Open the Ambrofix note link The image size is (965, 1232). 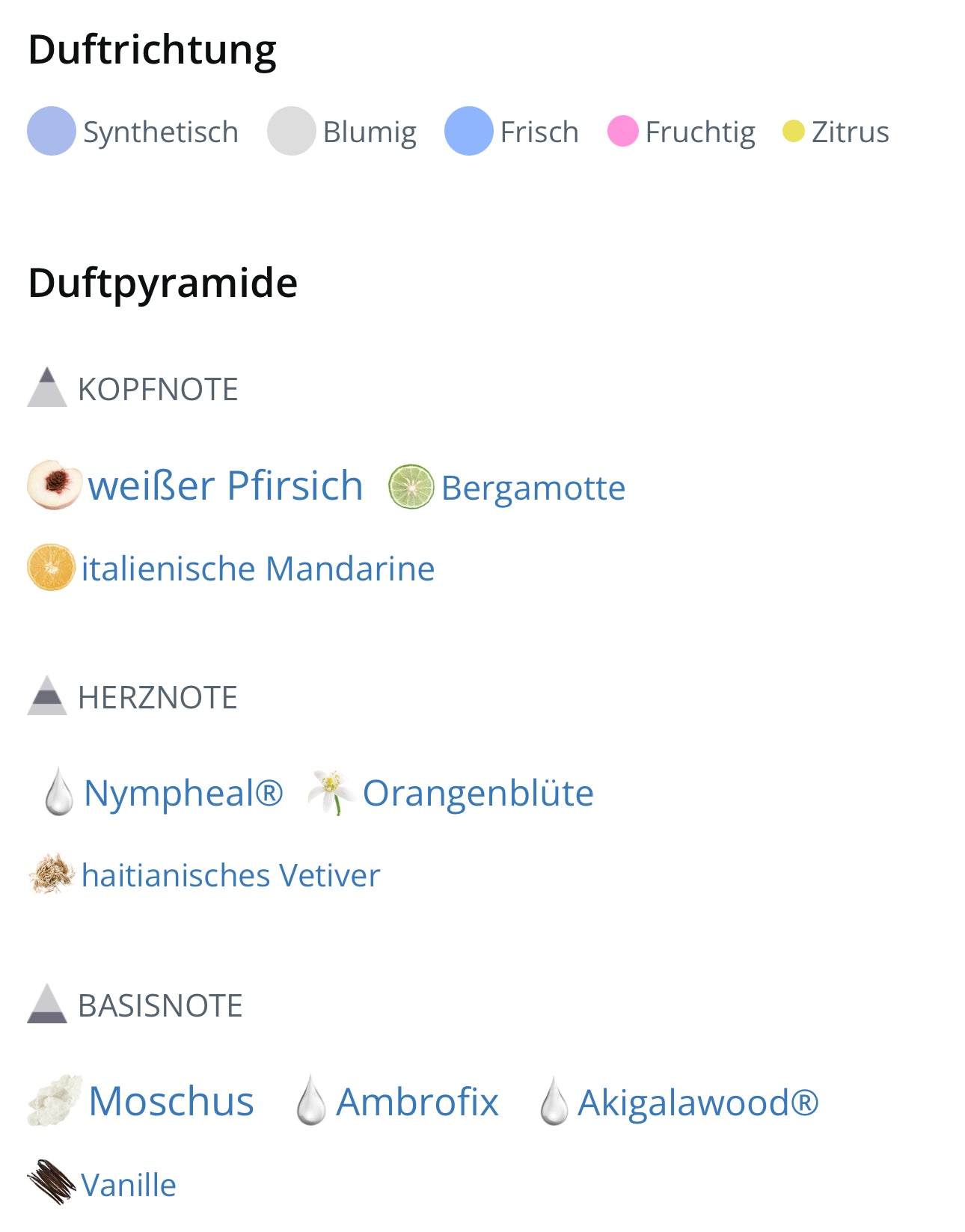click(417, 1103)
